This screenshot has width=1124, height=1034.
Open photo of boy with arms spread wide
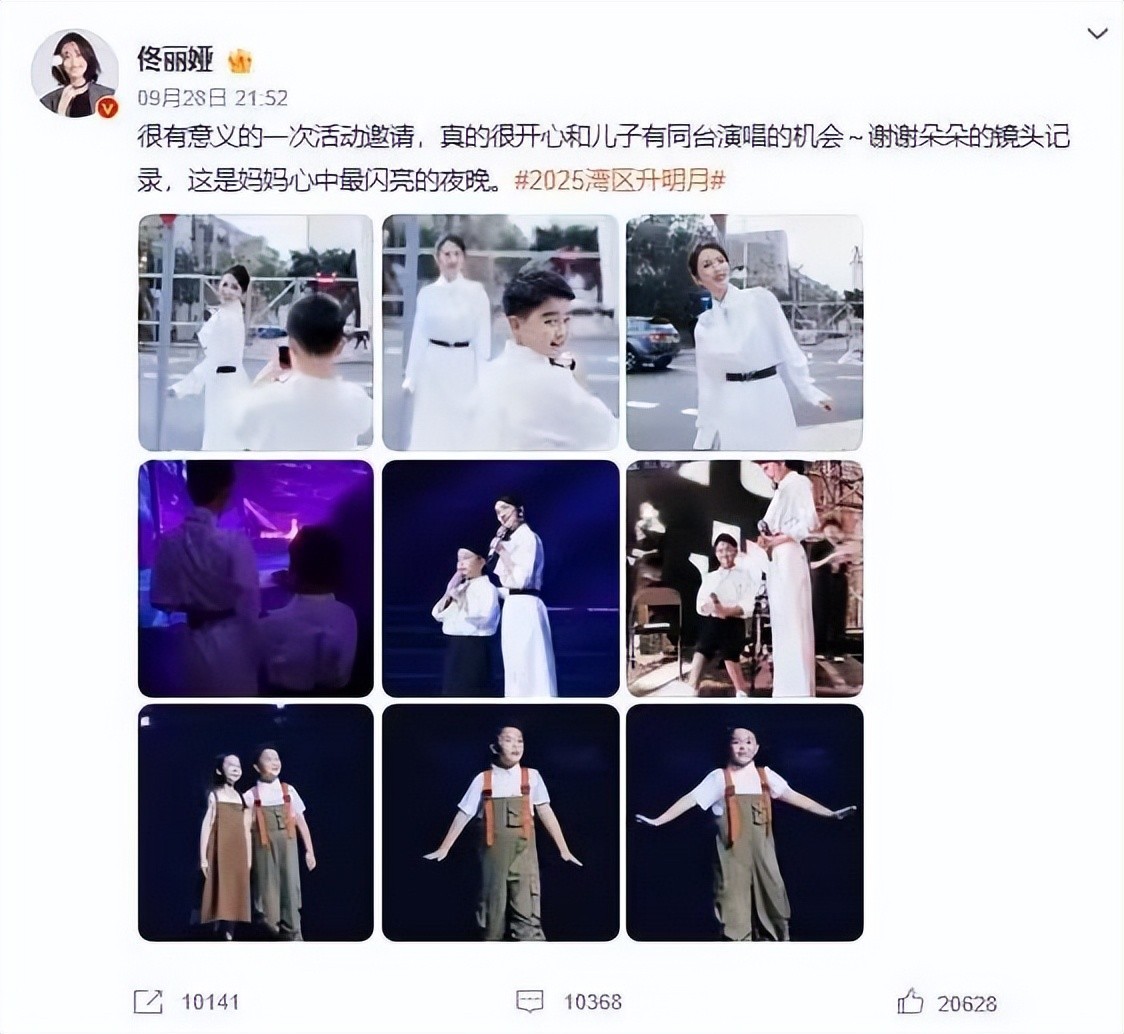pyautogui.click(x=745, y=822)
